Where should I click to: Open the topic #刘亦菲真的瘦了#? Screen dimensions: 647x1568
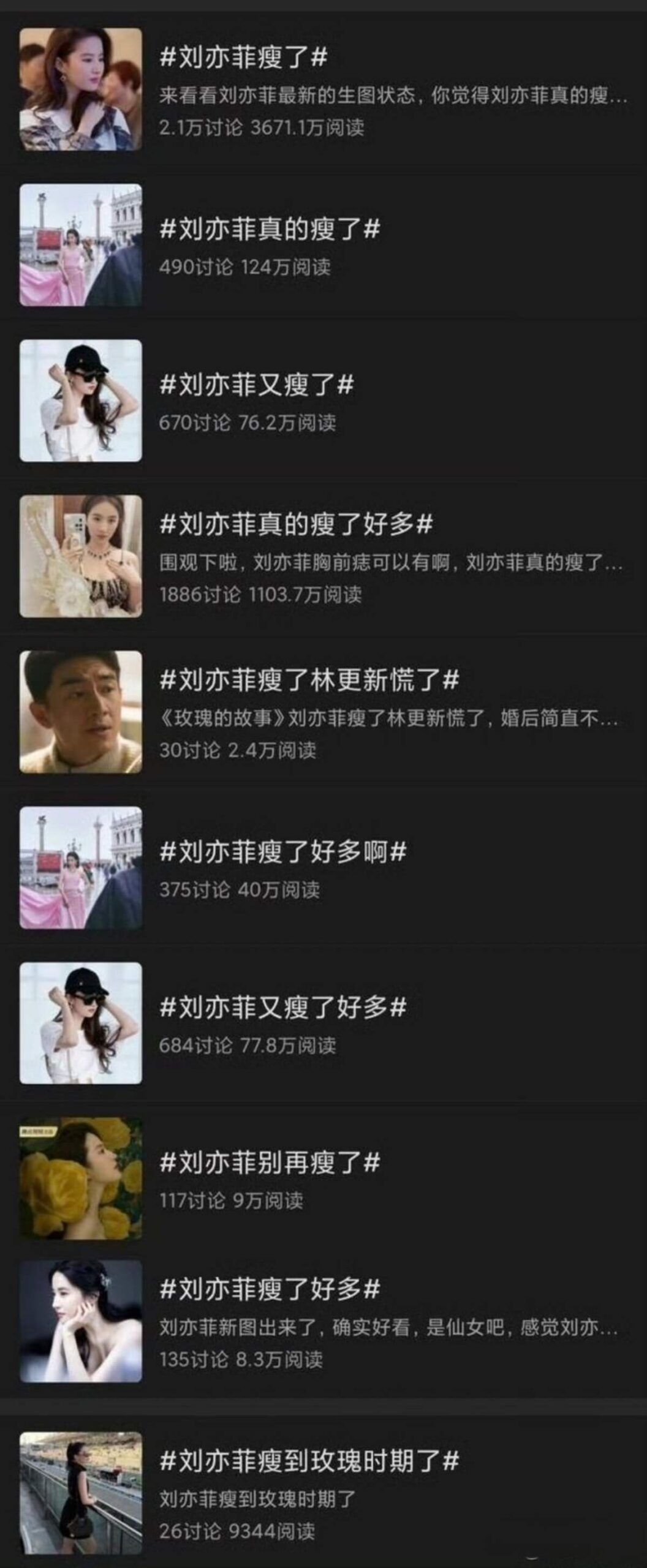[270, 230]
